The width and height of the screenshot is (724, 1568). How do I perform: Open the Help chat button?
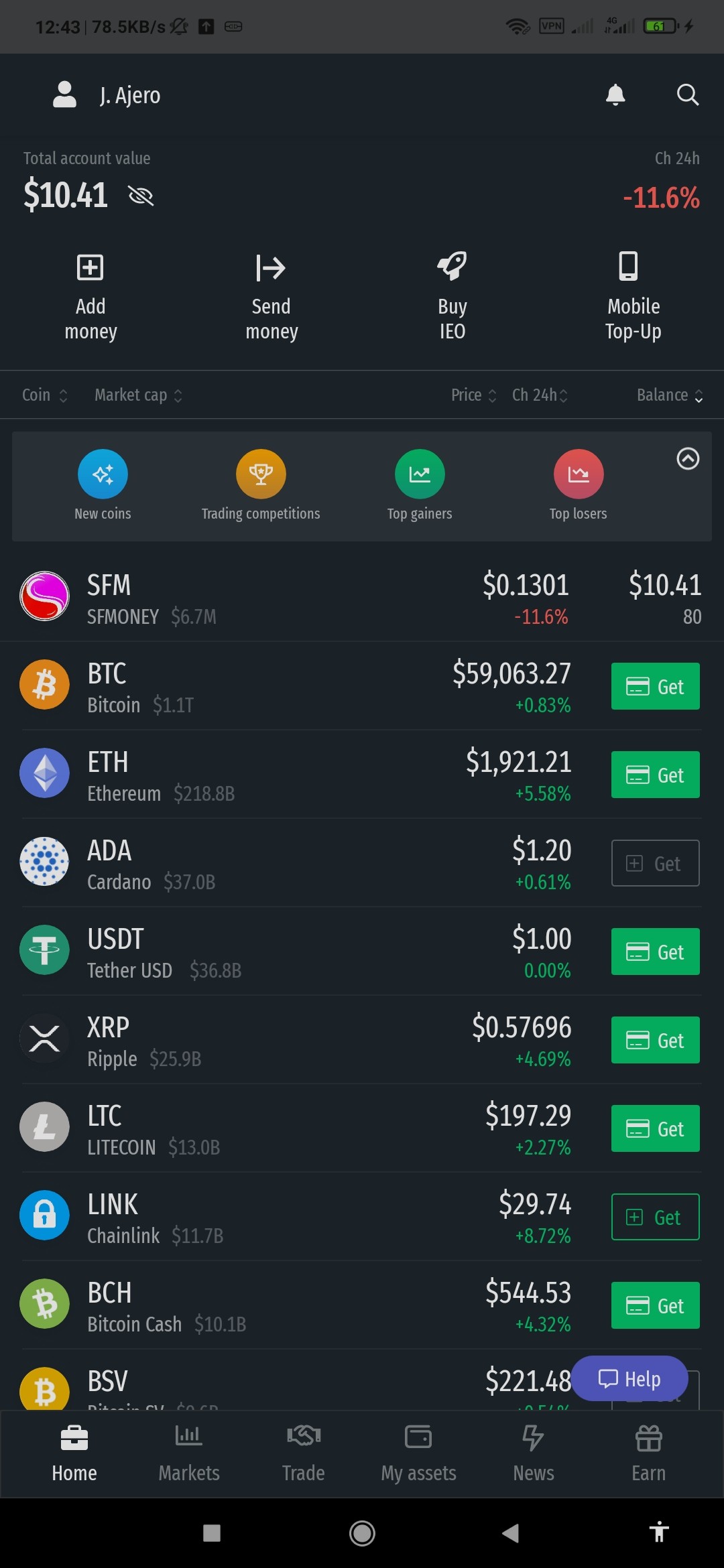(629, 1378)
